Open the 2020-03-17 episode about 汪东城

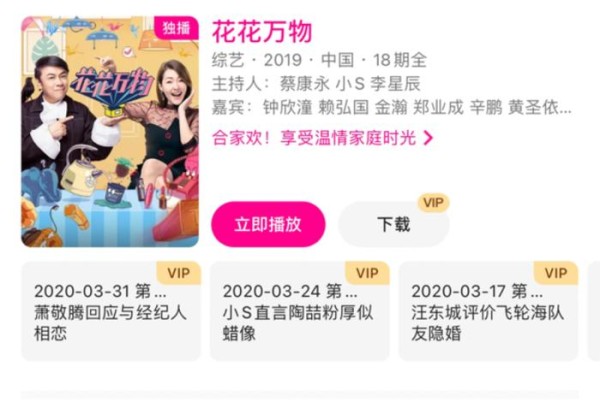(487, 312)
